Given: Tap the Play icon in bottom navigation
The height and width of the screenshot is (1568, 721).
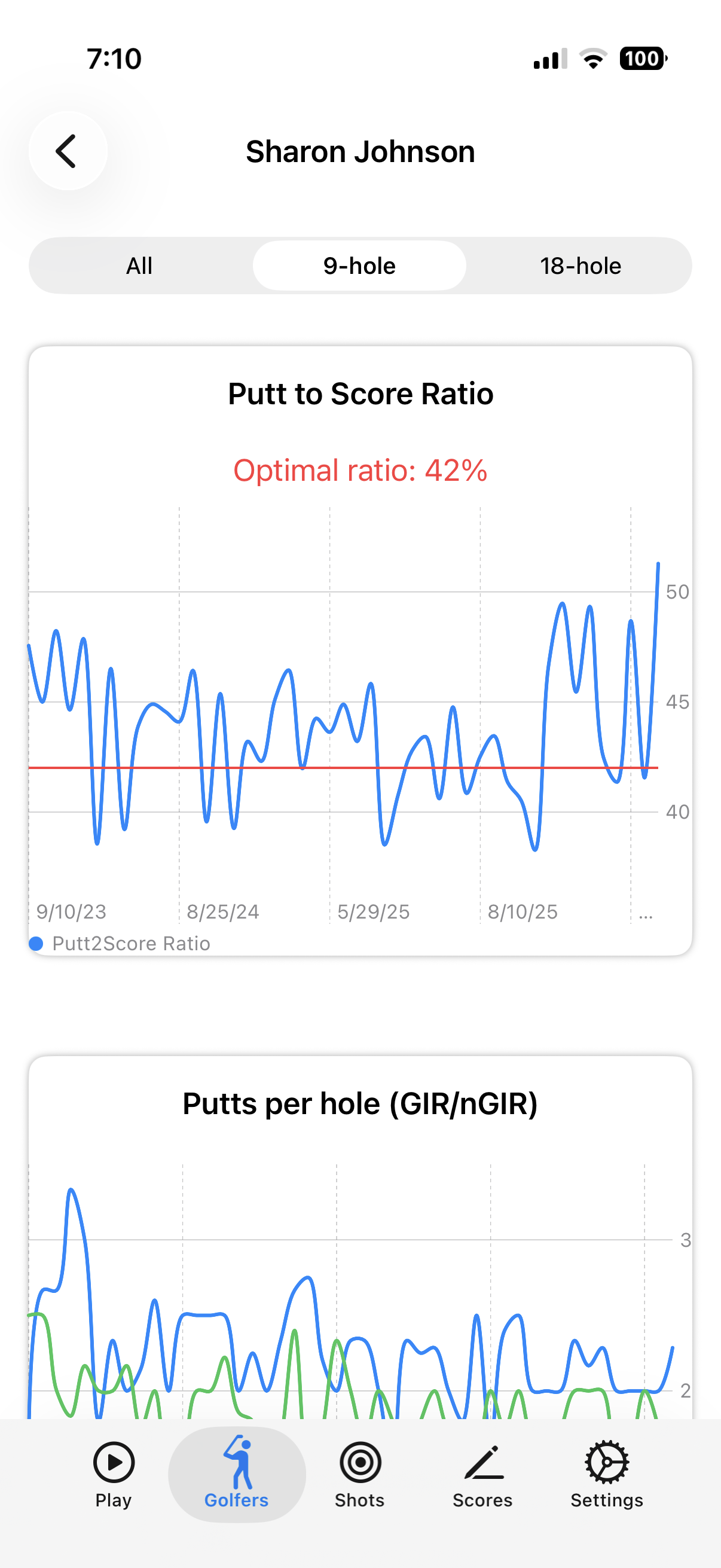Looking at the screenshot, I should (x=113, y=1462).
